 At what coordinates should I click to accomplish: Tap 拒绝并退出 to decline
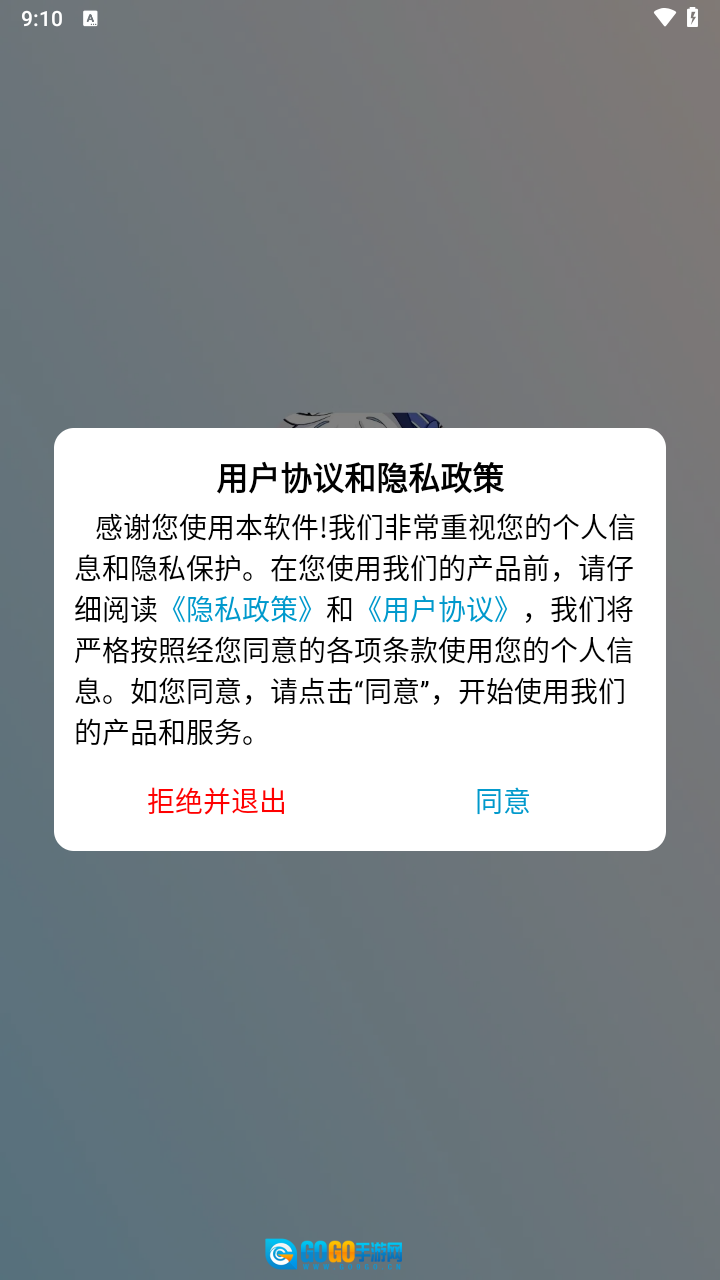coord(217,801)
